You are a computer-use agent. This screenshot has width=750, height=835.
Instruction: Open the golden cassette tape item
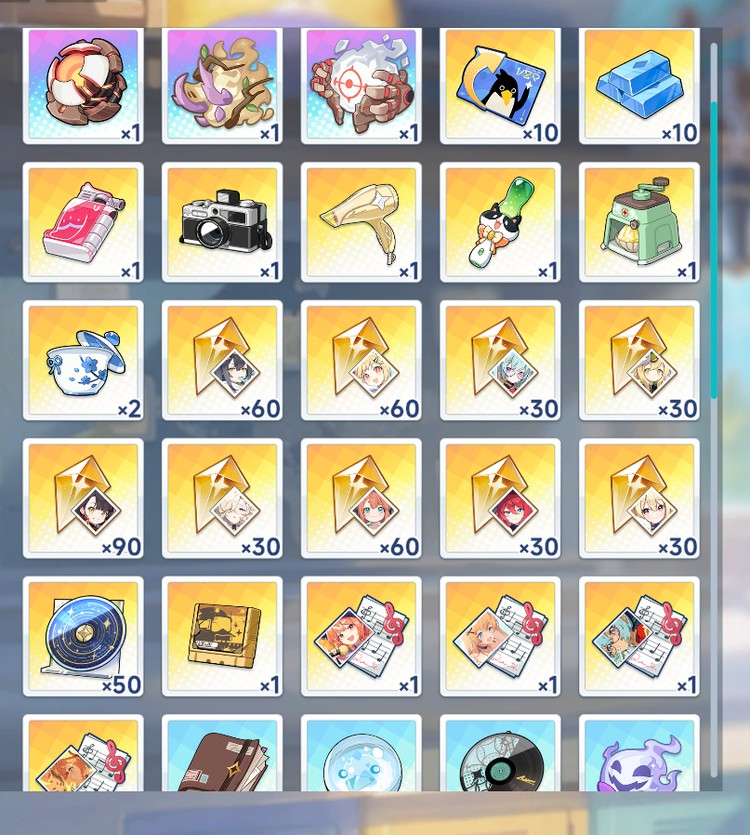tap(222, 636)
